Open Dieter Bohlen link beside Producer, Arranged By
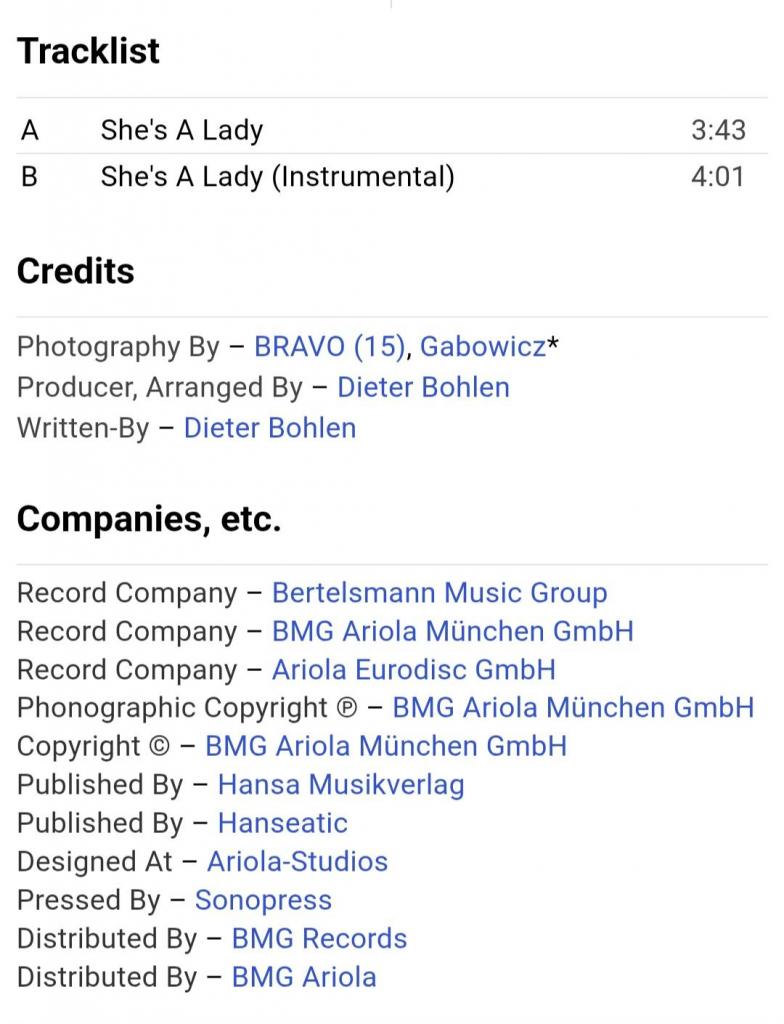The height and width of the screenshot is (1024, 784). click(423, 387)
